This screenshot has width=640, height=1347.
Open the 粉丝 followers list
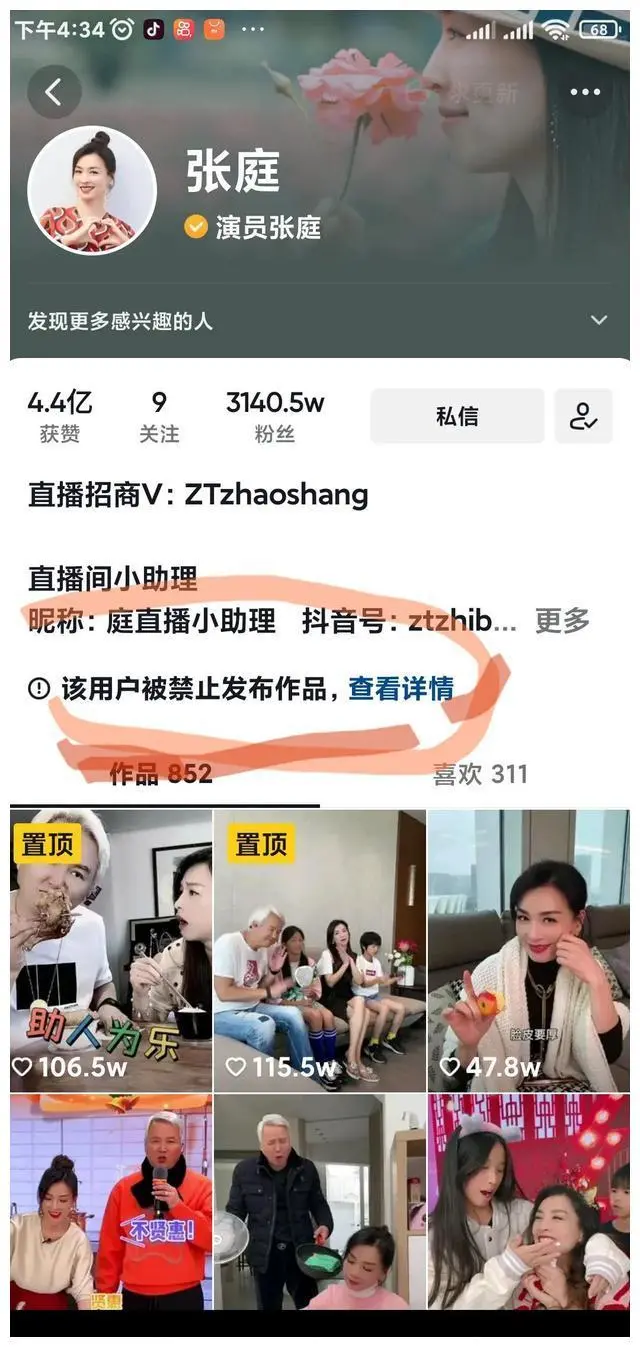click(x=275, y=416)
